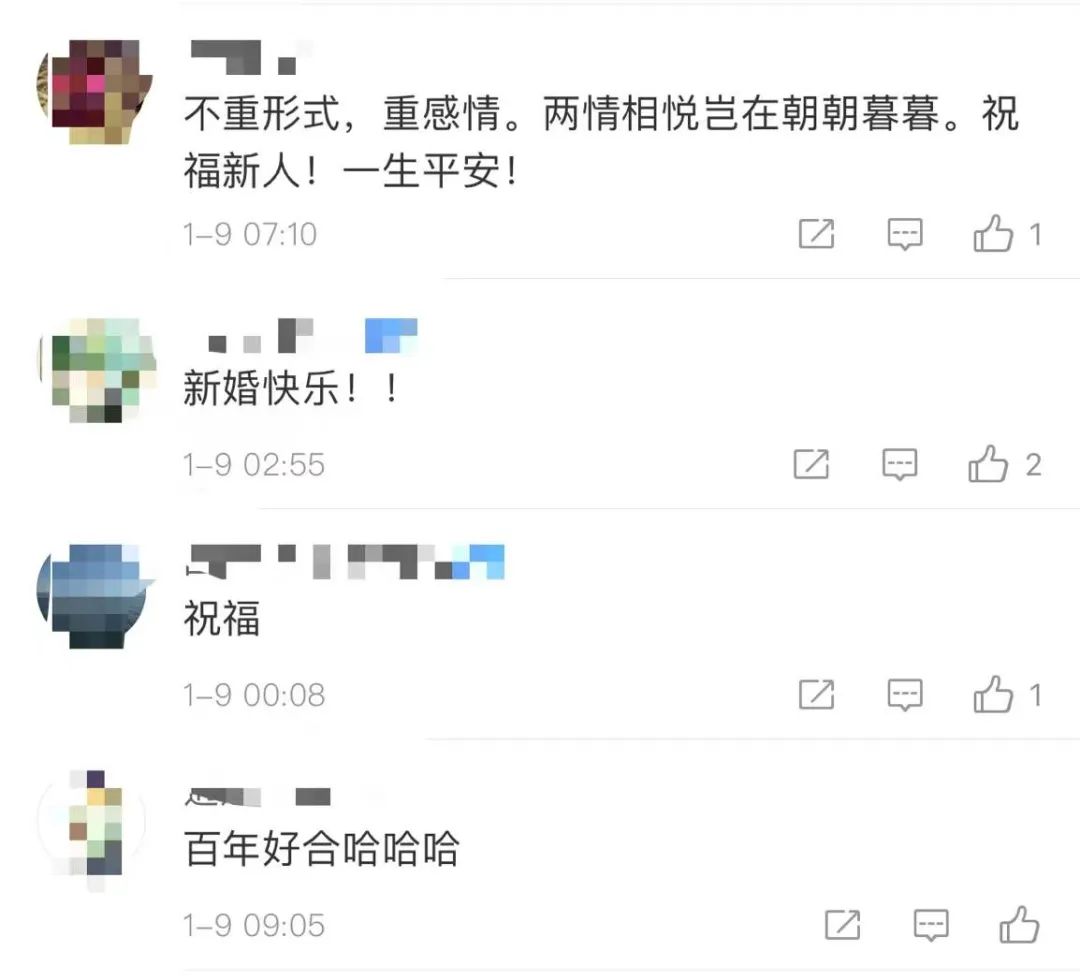Like the 祝福 comment from 00:08
This screenshot has width=1080, height=980.
pos(993,694)
